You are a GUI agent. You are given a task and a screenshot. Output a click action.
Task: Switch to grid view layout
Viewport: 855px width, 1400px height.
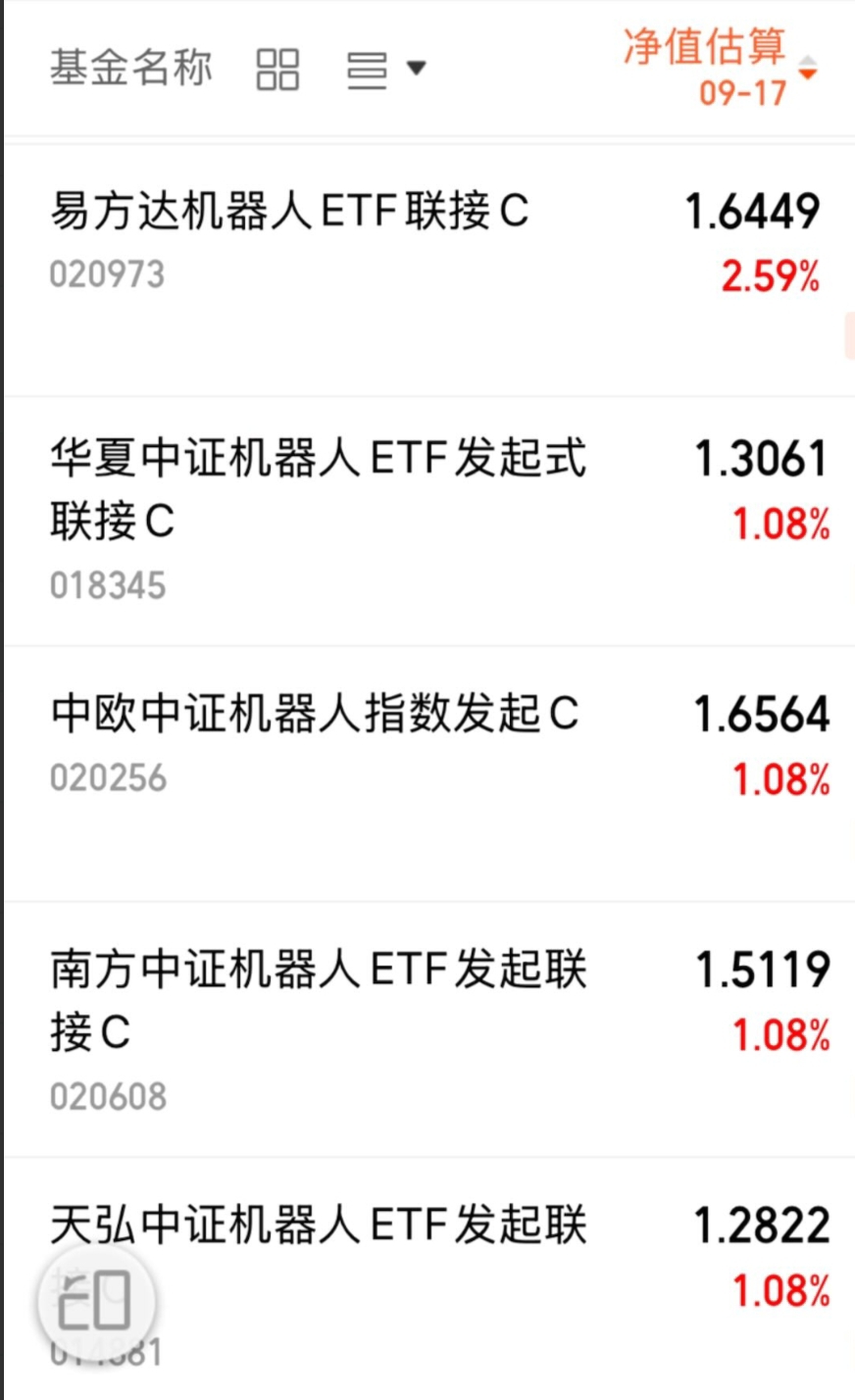tap(277, 69)
